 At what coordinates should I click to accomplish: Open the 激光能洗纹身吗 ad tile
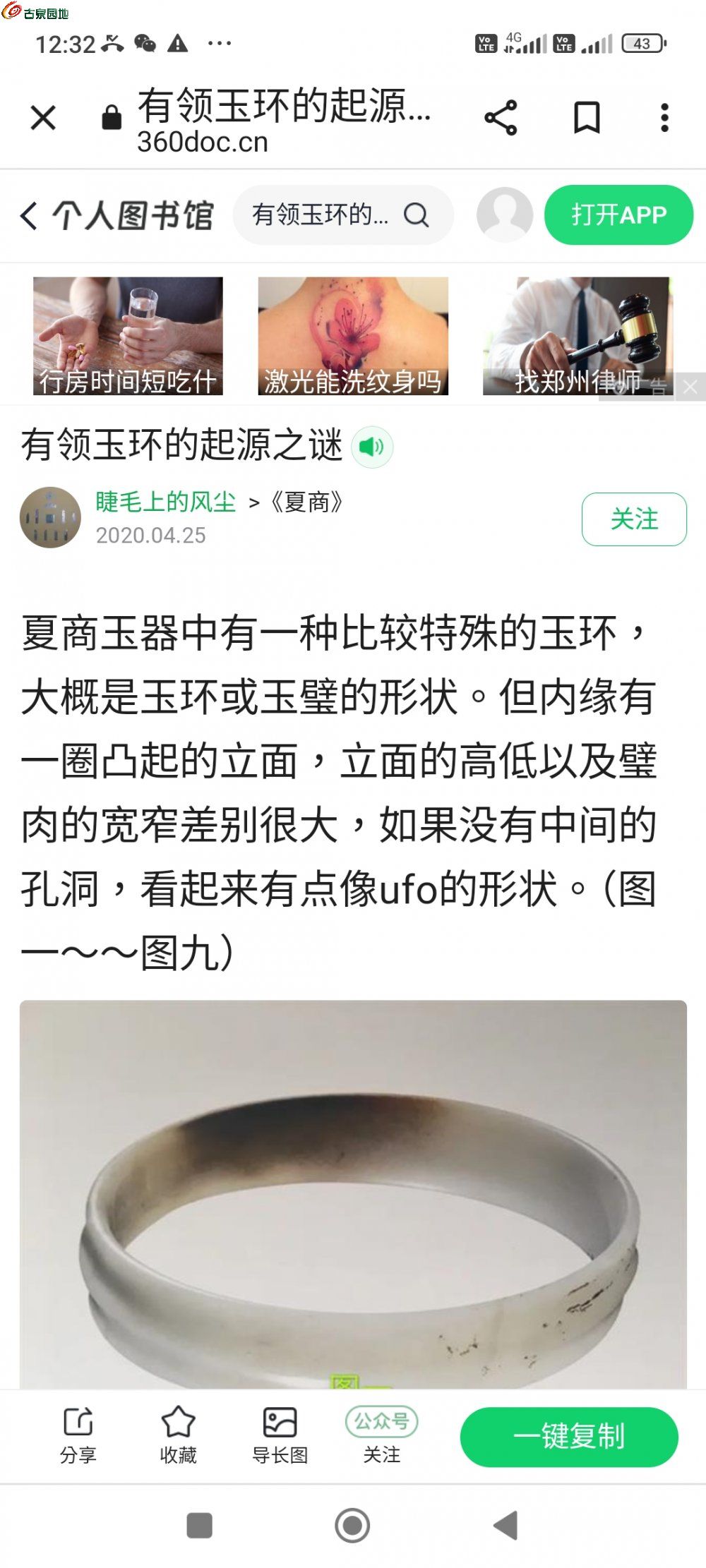pos(353,336)
